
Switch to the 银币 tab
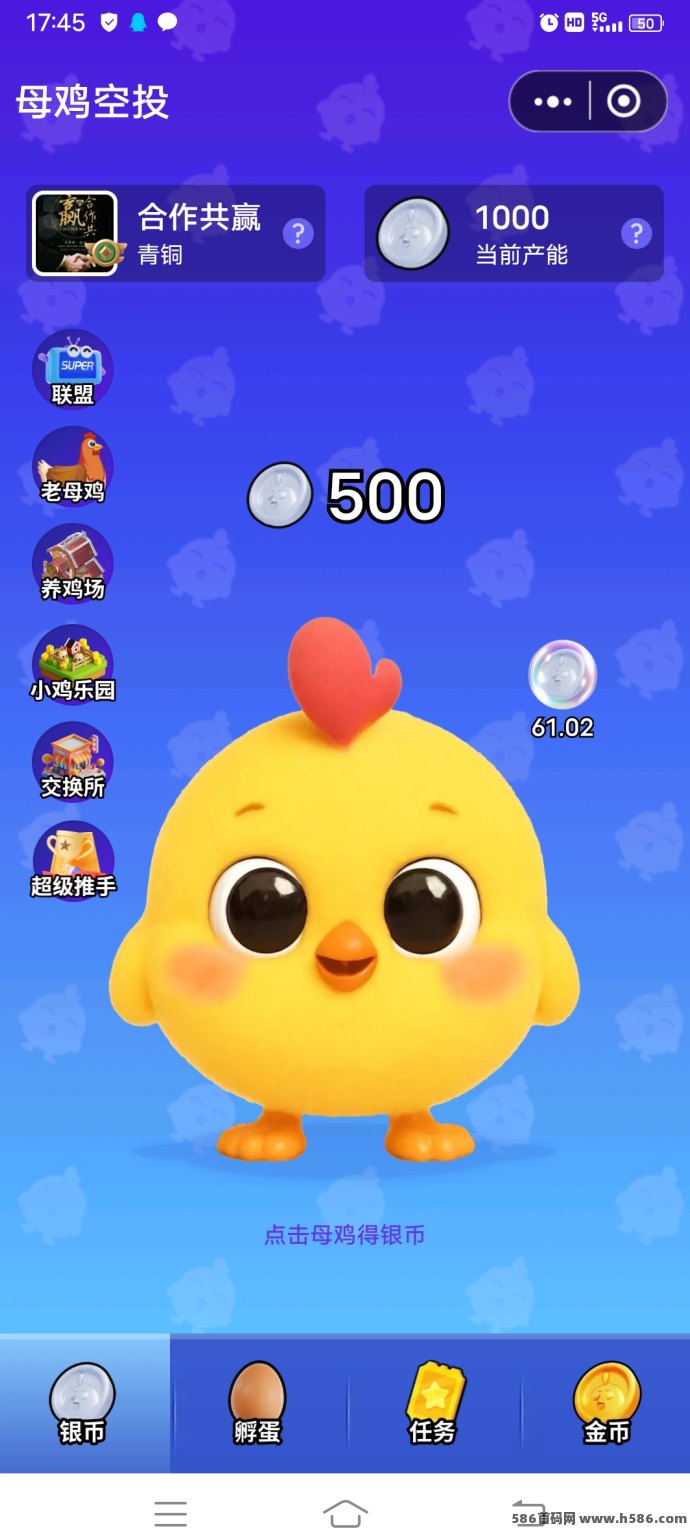coord(83,1403)
